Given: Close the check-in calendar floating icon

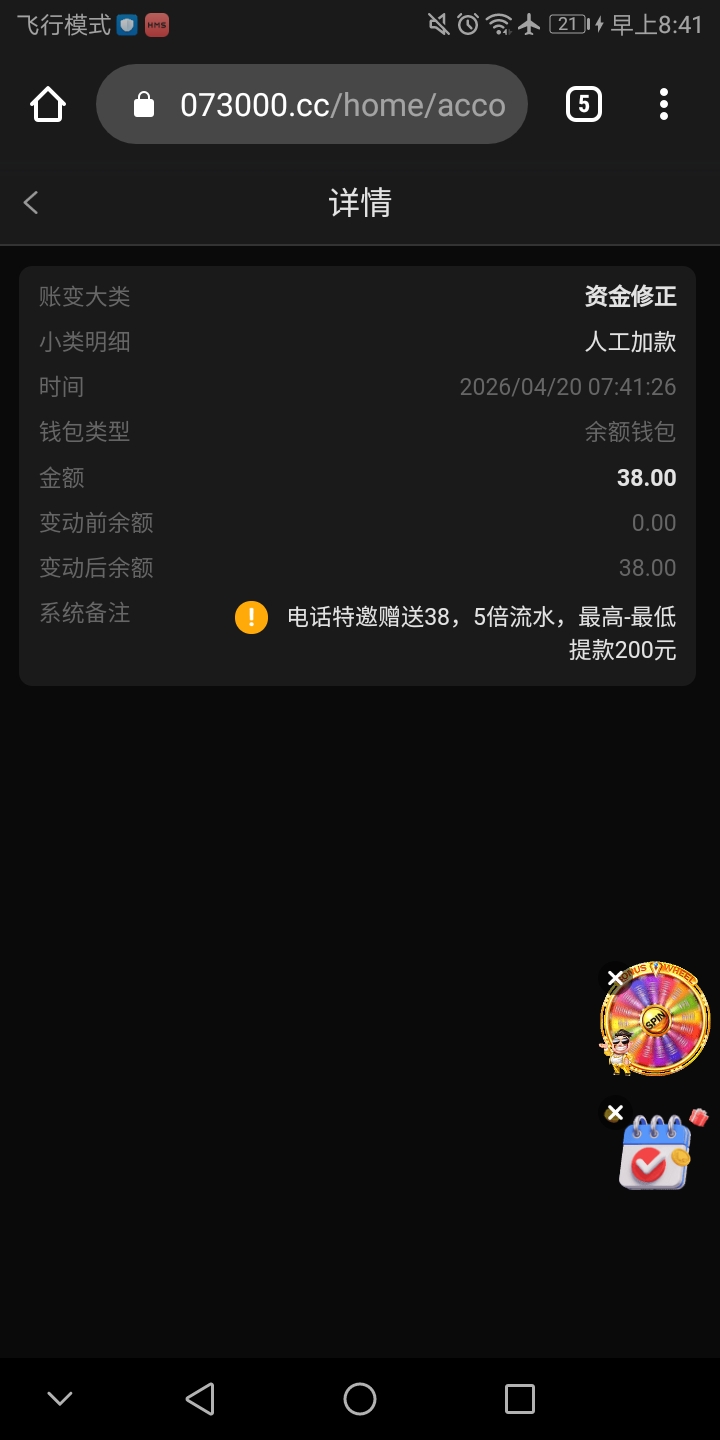Looking at the screenshot, I should [x=614, y=1113].
